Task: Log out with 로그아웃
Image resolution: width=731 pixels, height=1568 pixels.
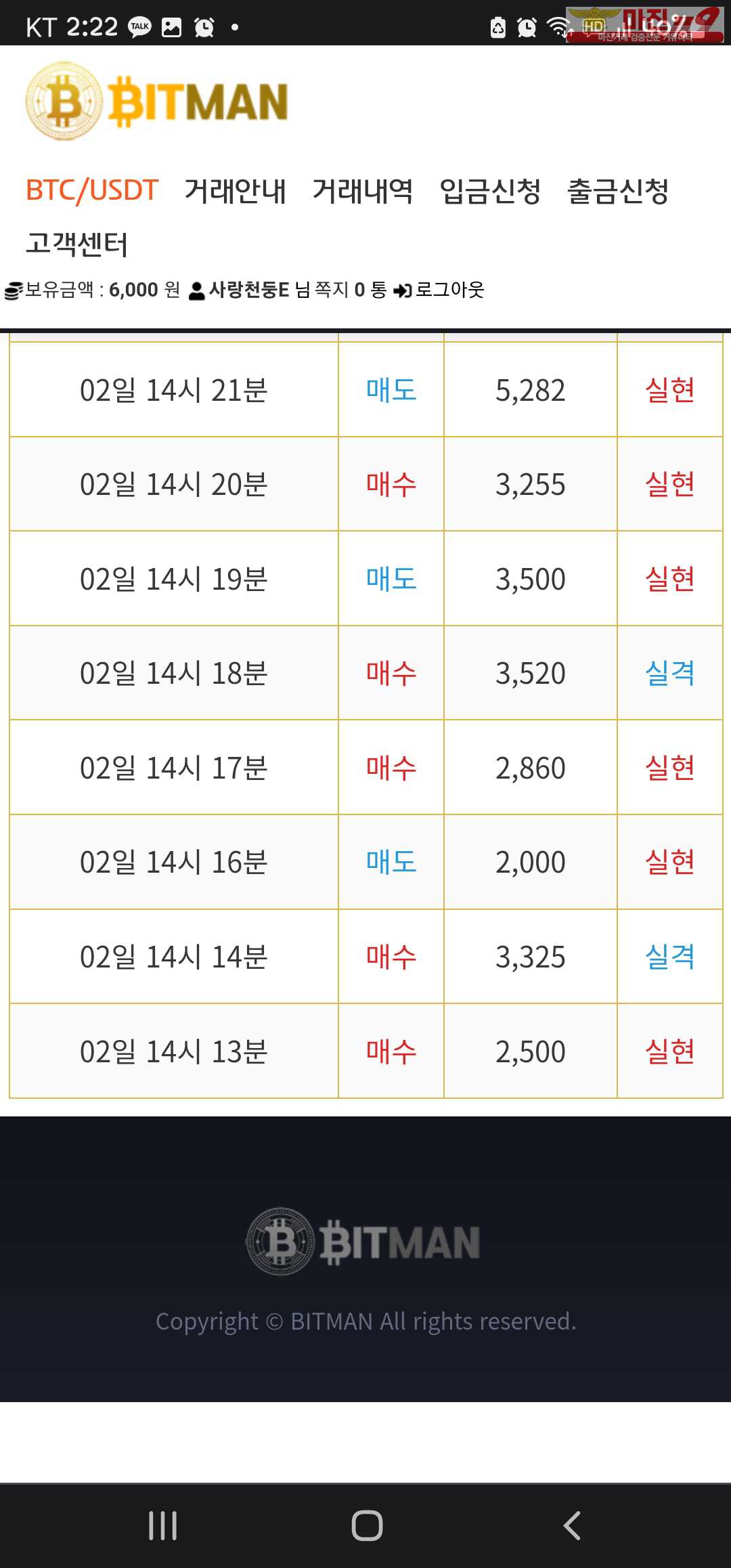Action: (x=440, y=290)
